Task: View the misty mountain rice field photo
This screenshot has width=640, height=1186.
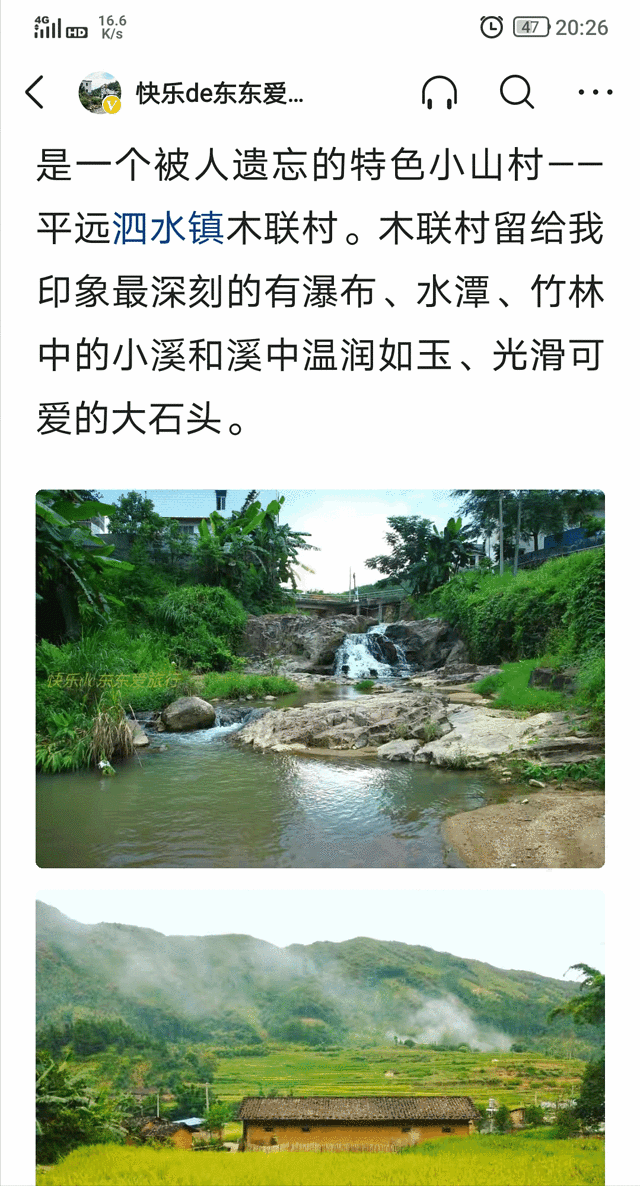Action: (x=320, y=1040)
